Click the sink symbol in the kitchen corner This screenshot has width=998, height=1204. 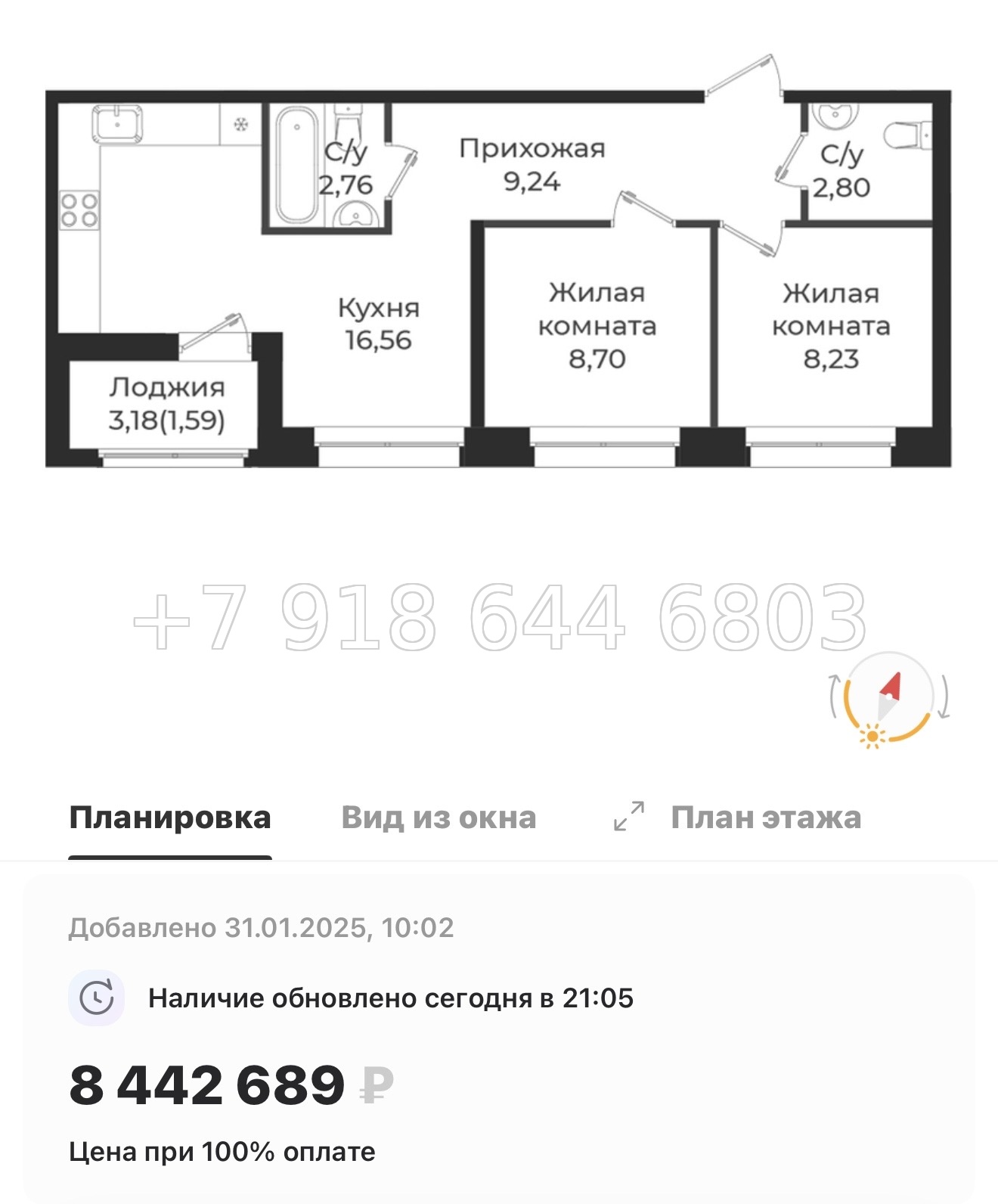coord(118,124)
